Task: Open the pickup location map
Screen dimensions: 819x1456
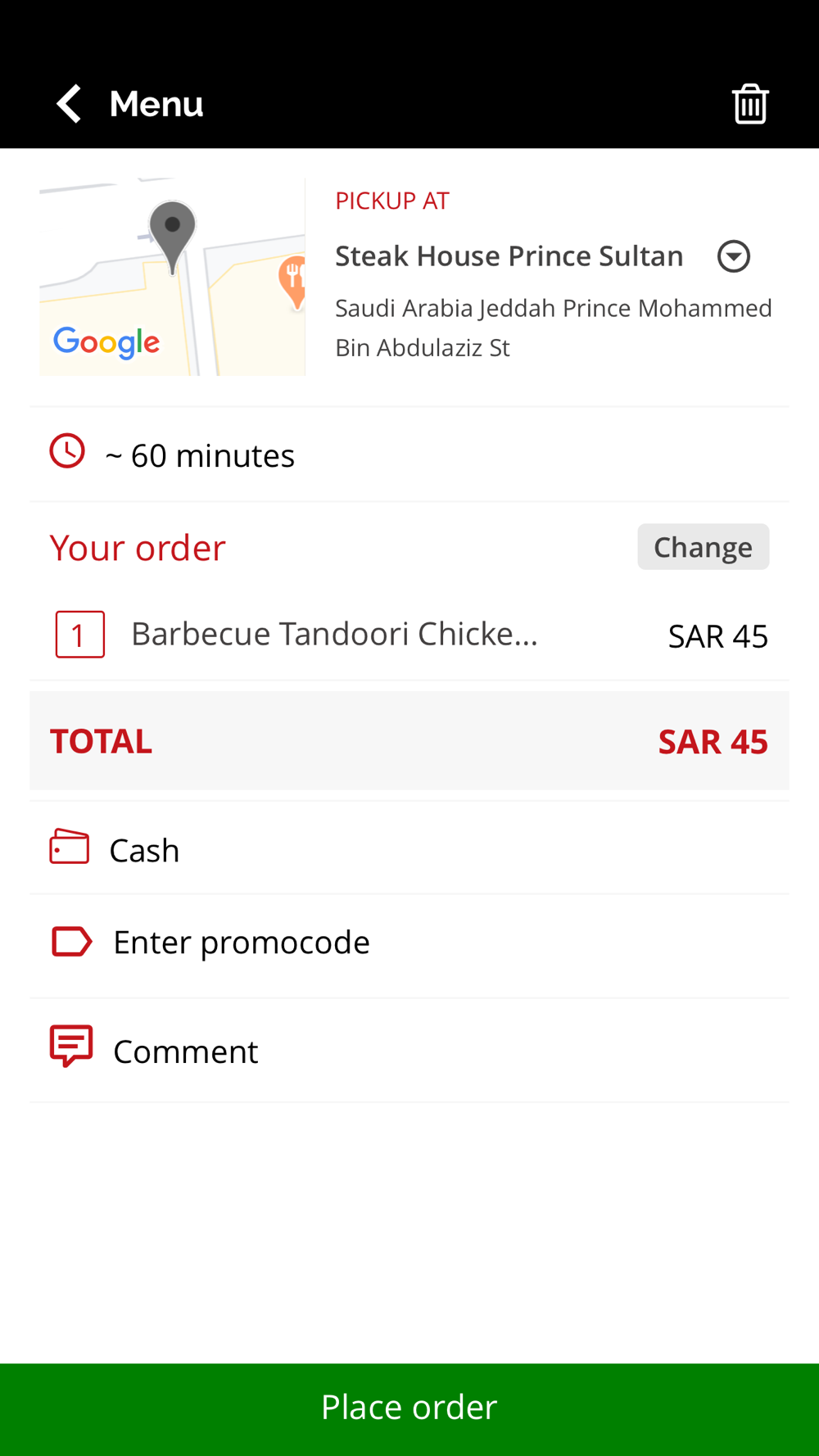Action: [172, 276]
